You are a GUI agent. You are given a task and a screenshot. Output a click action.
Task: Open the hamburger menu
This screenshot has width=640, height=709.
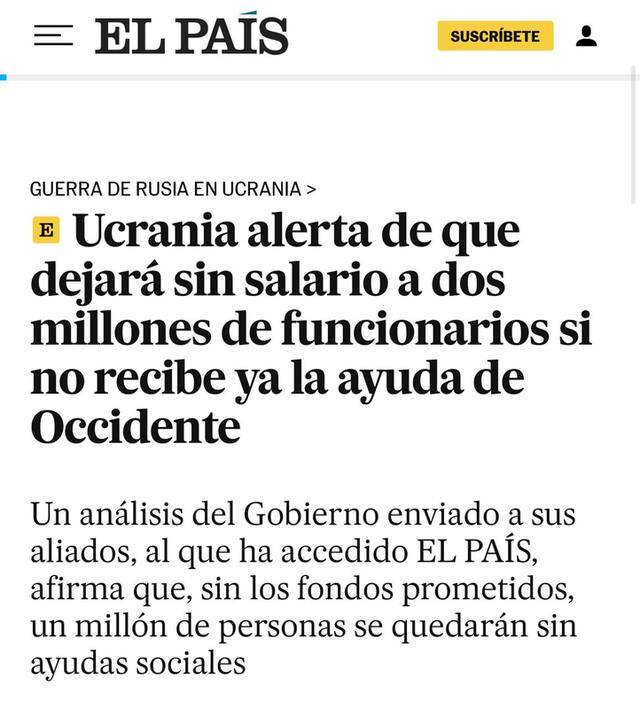tap(53, 36)
